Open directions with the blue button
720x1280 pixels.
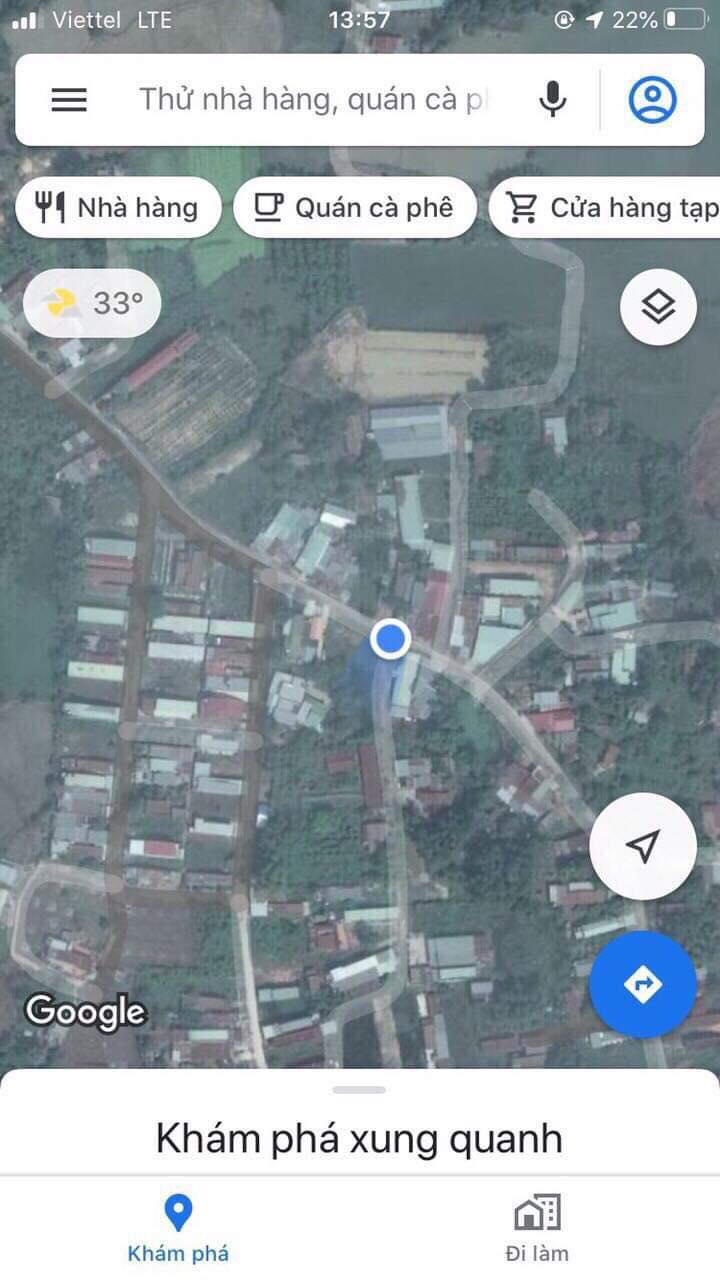pyautogui.click(x=643, y=985)
